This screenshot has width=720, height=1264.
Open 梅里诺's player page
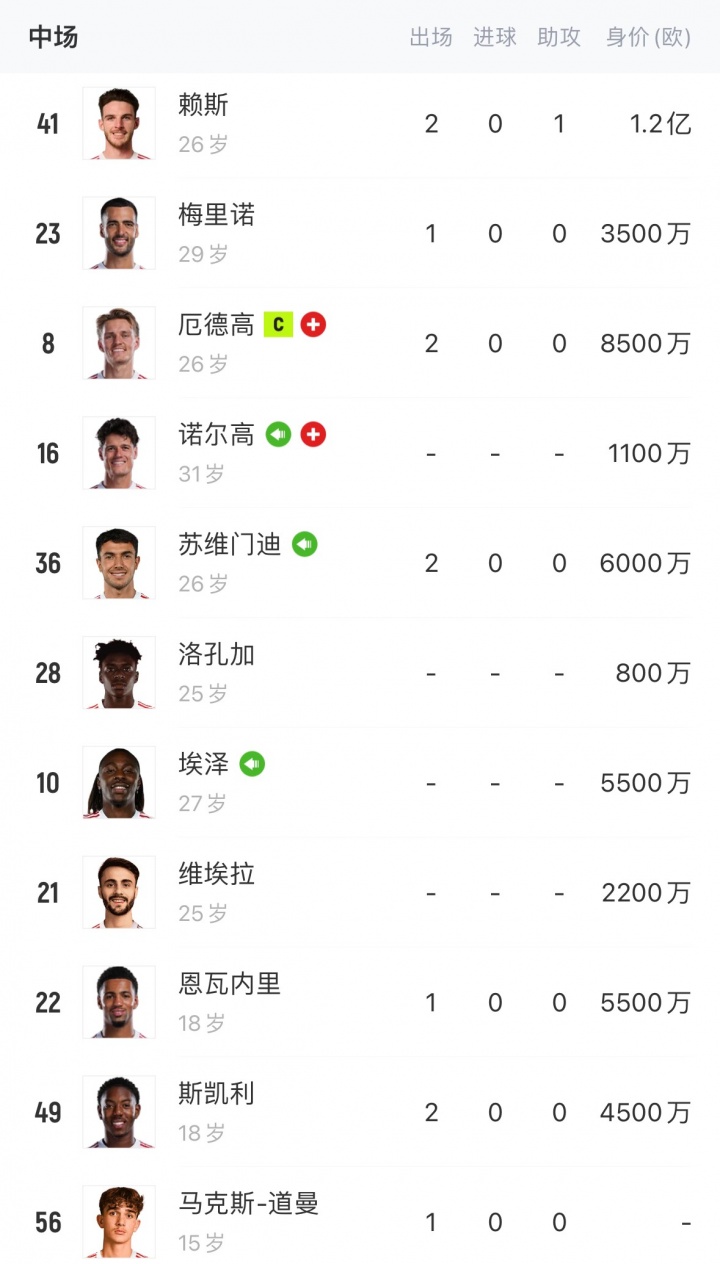pyautogui.click(x=216, y=215)
